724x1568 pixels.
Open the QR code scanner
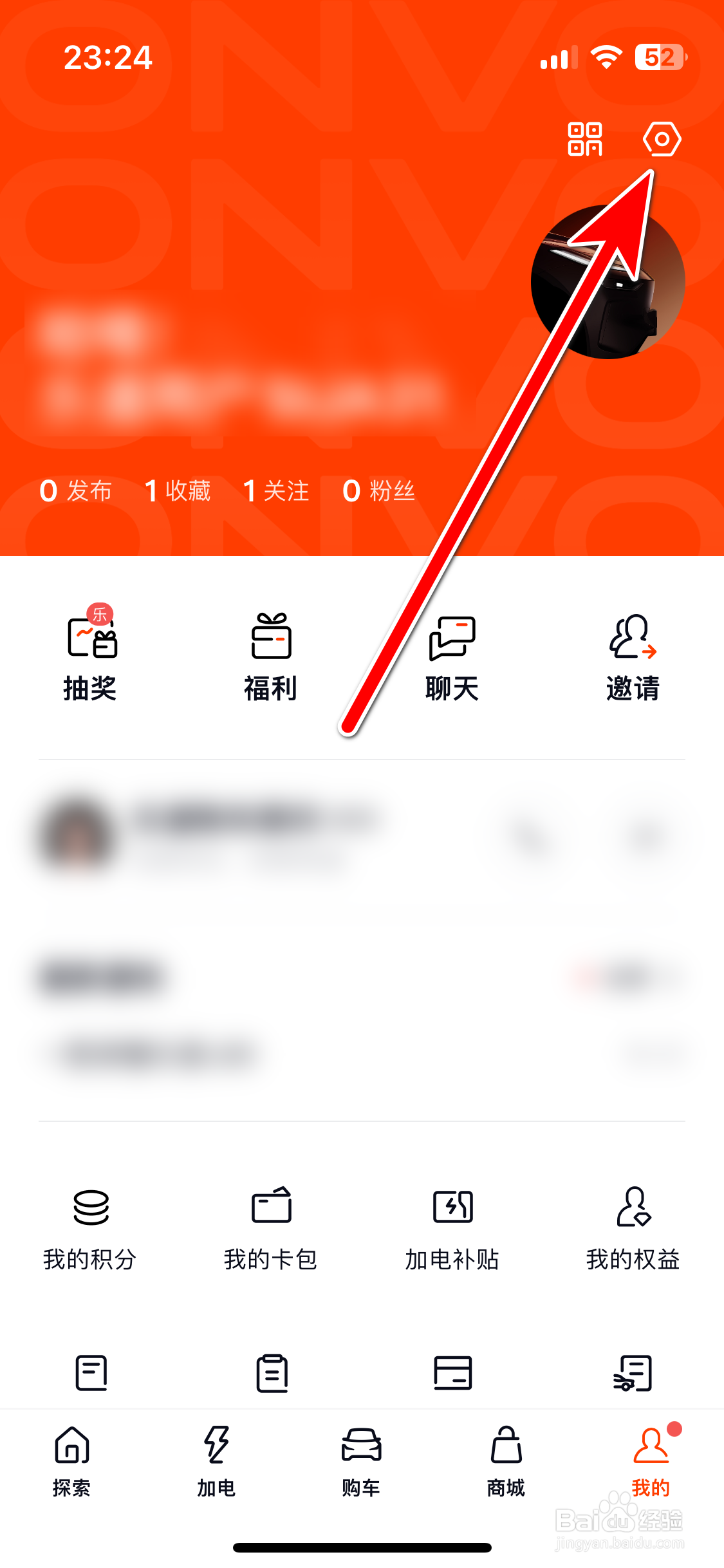pos(584,139)
